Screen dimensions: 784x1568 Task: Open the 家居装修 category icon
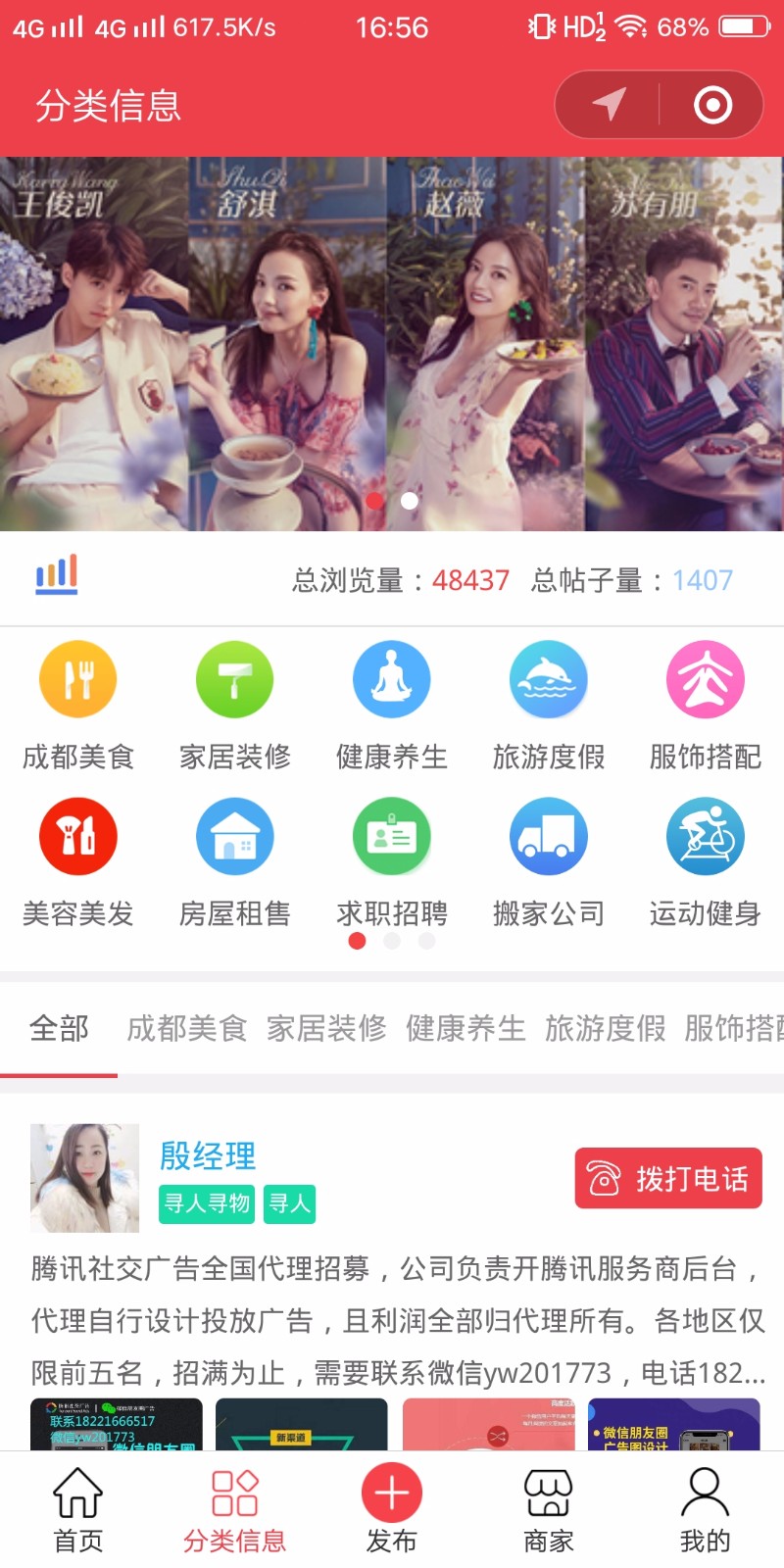pyautogui.click(x=235, y=680)
